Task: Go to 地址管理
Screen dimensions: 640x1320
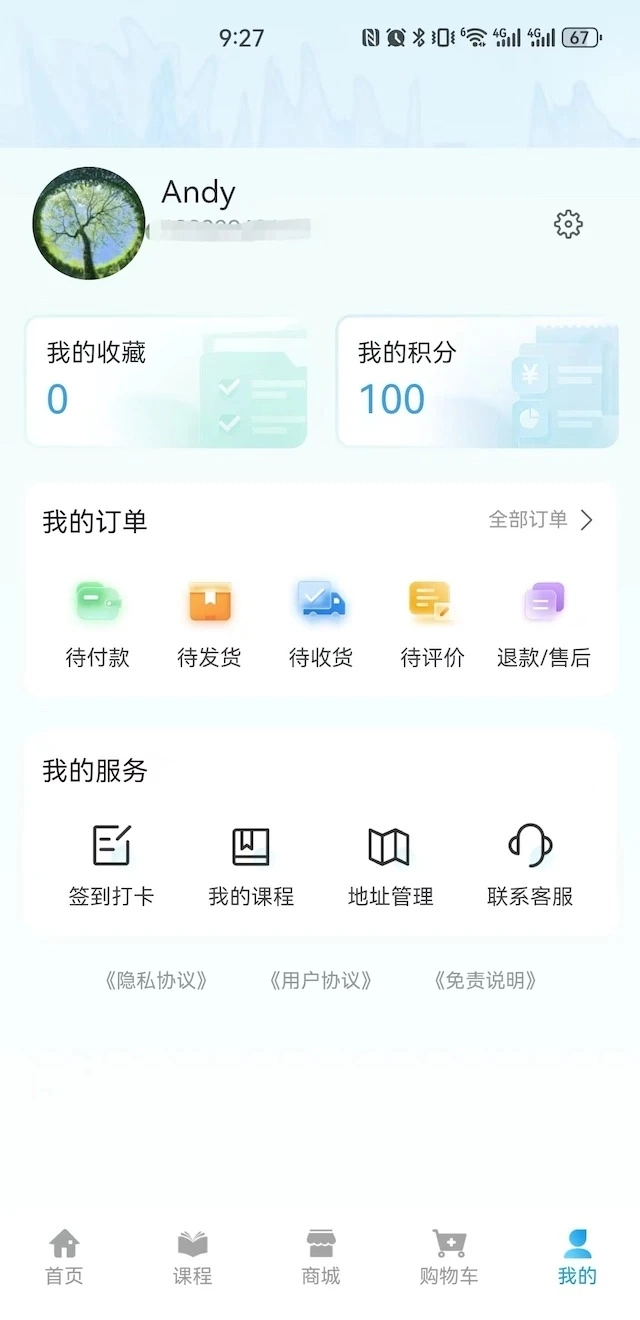Action: (x=390, y=865)
